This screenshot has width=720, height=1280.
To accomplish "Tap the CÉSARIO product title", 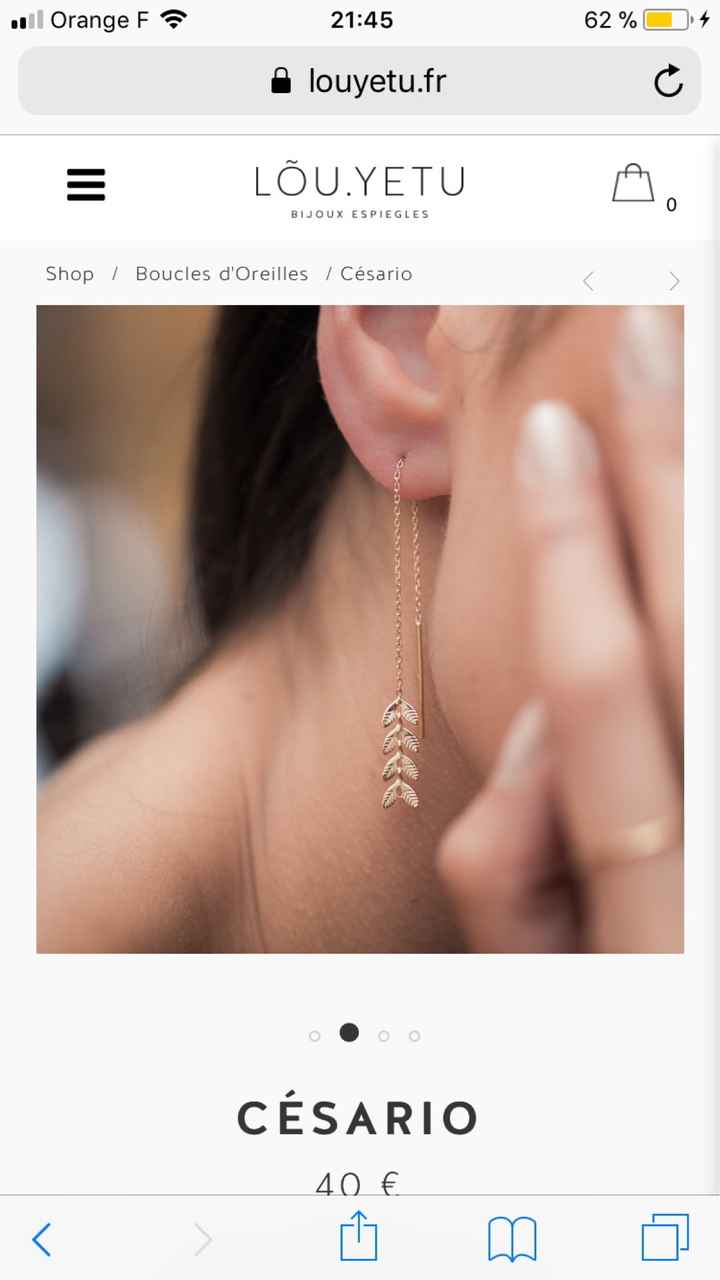I will [359, 1117].
